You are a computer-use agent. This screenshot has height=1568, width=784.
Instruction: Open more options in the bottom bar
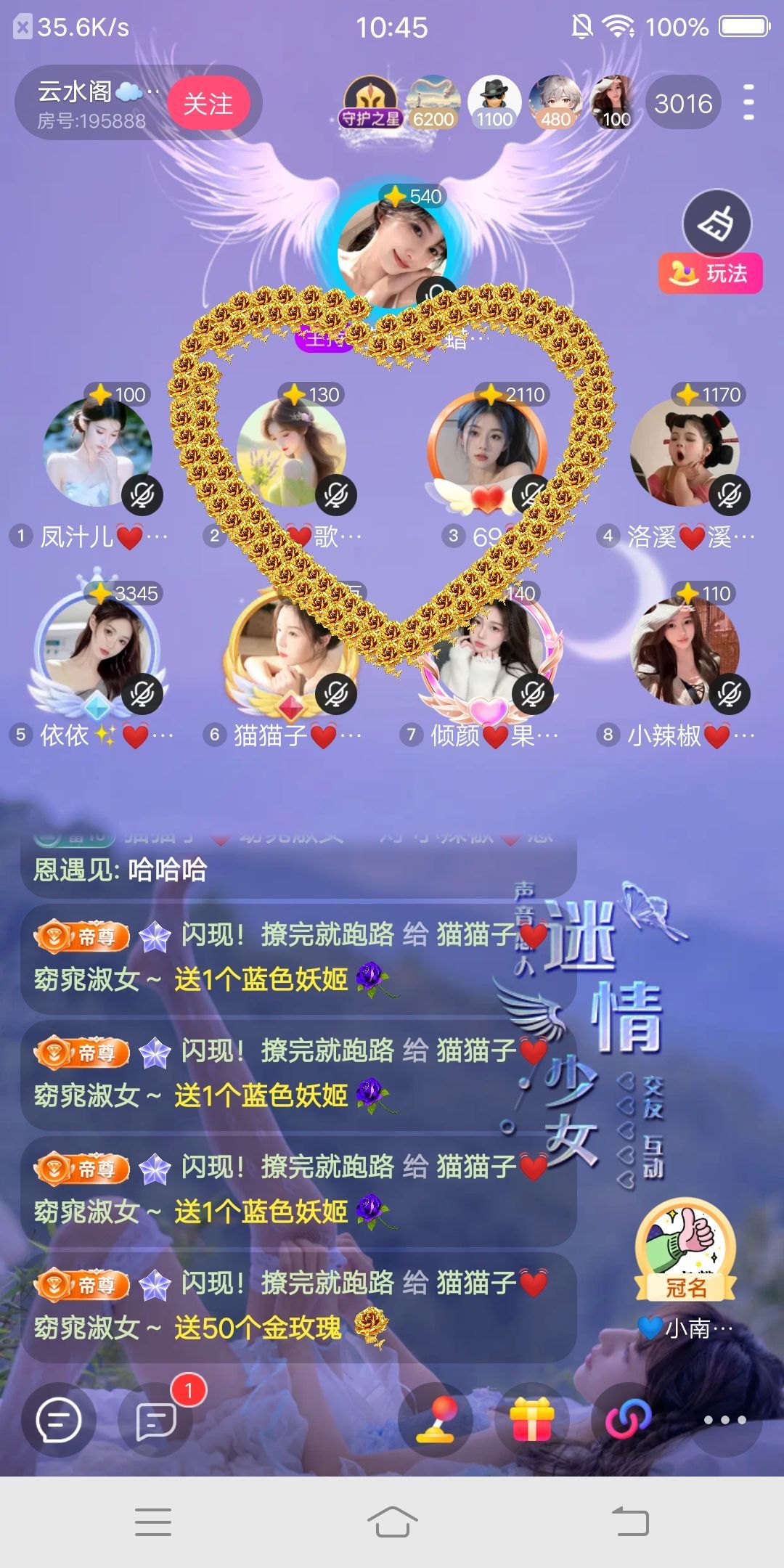(x=724, y=1420)
